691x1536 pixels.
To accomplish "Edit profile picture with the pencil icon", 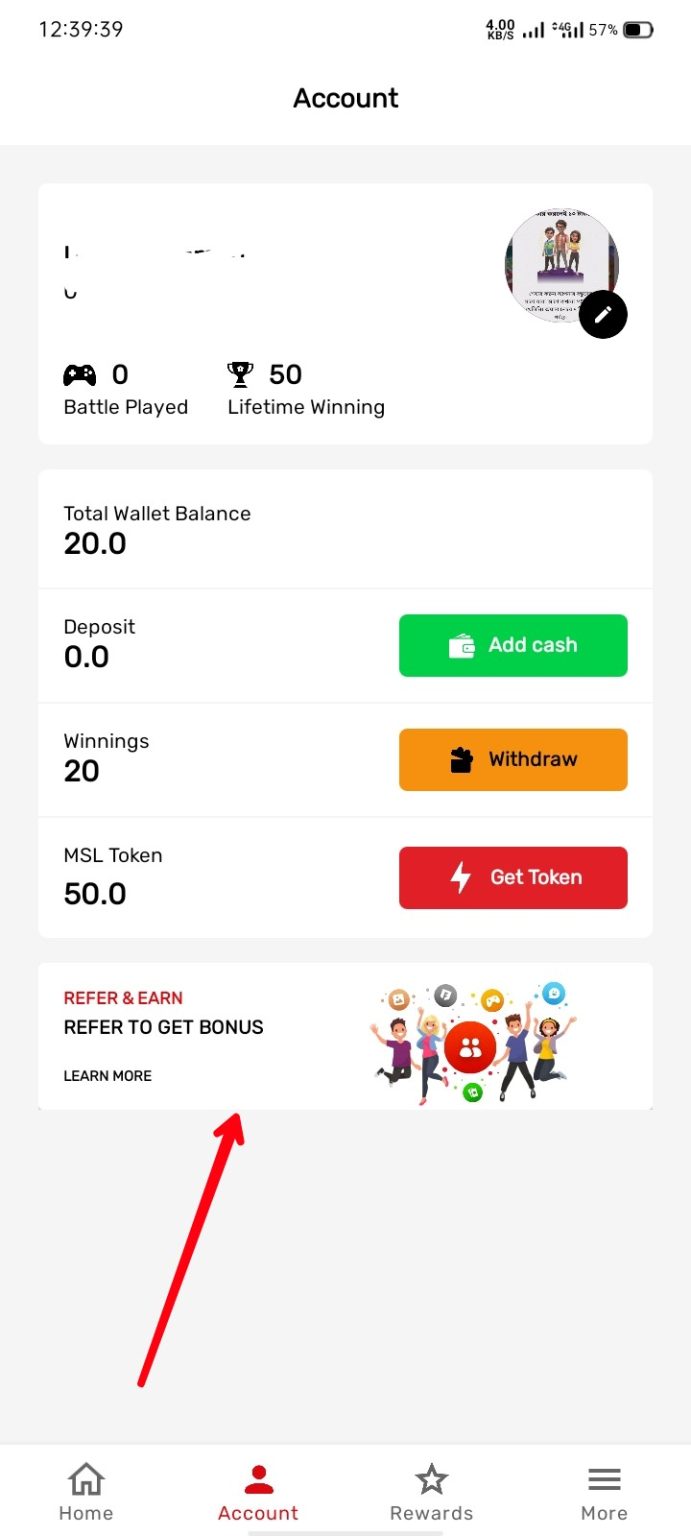I will click(x=603, y=314).
